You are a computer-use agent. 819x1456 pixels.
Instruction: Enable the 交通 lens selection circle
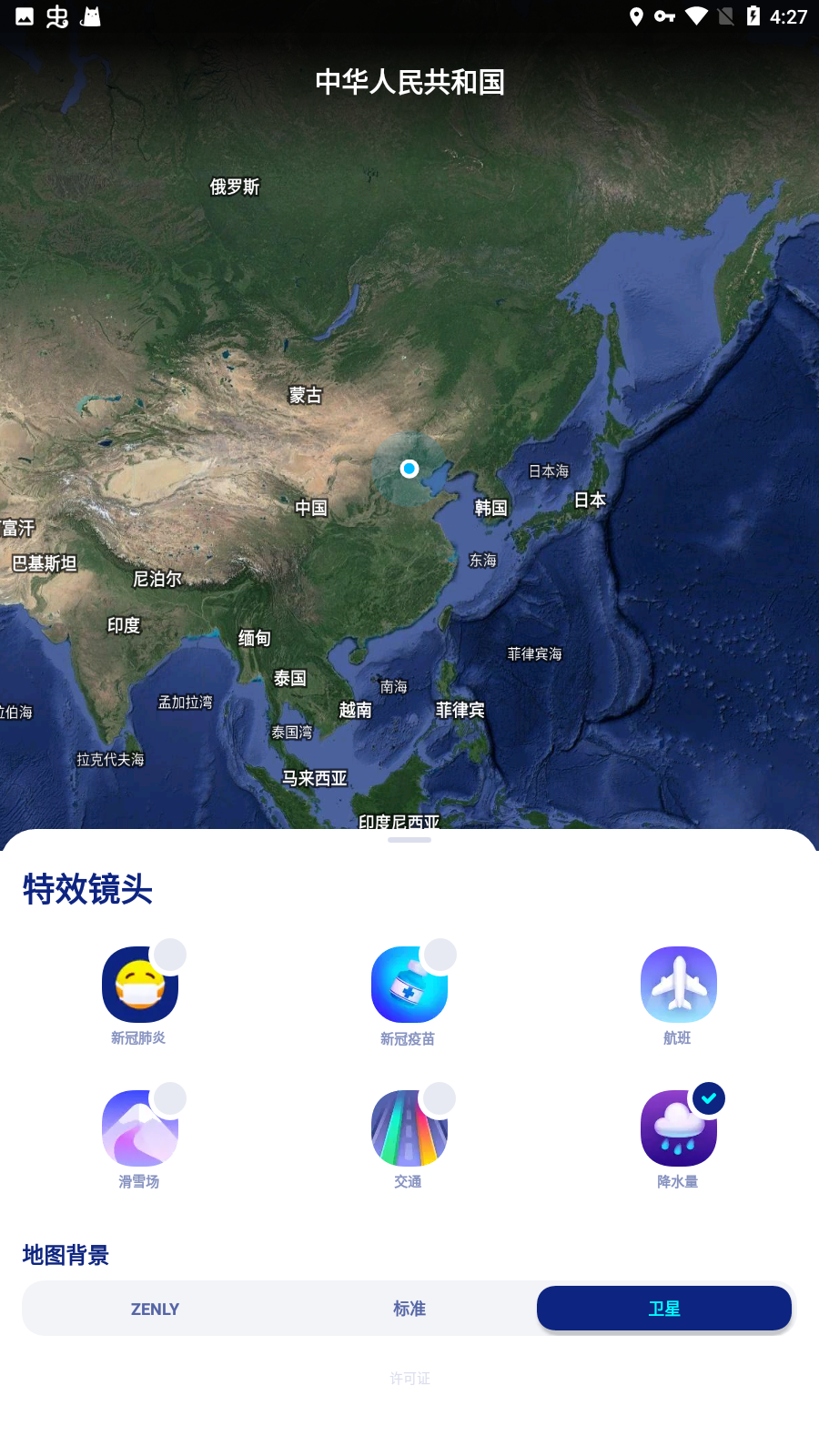pos(440,1098)
